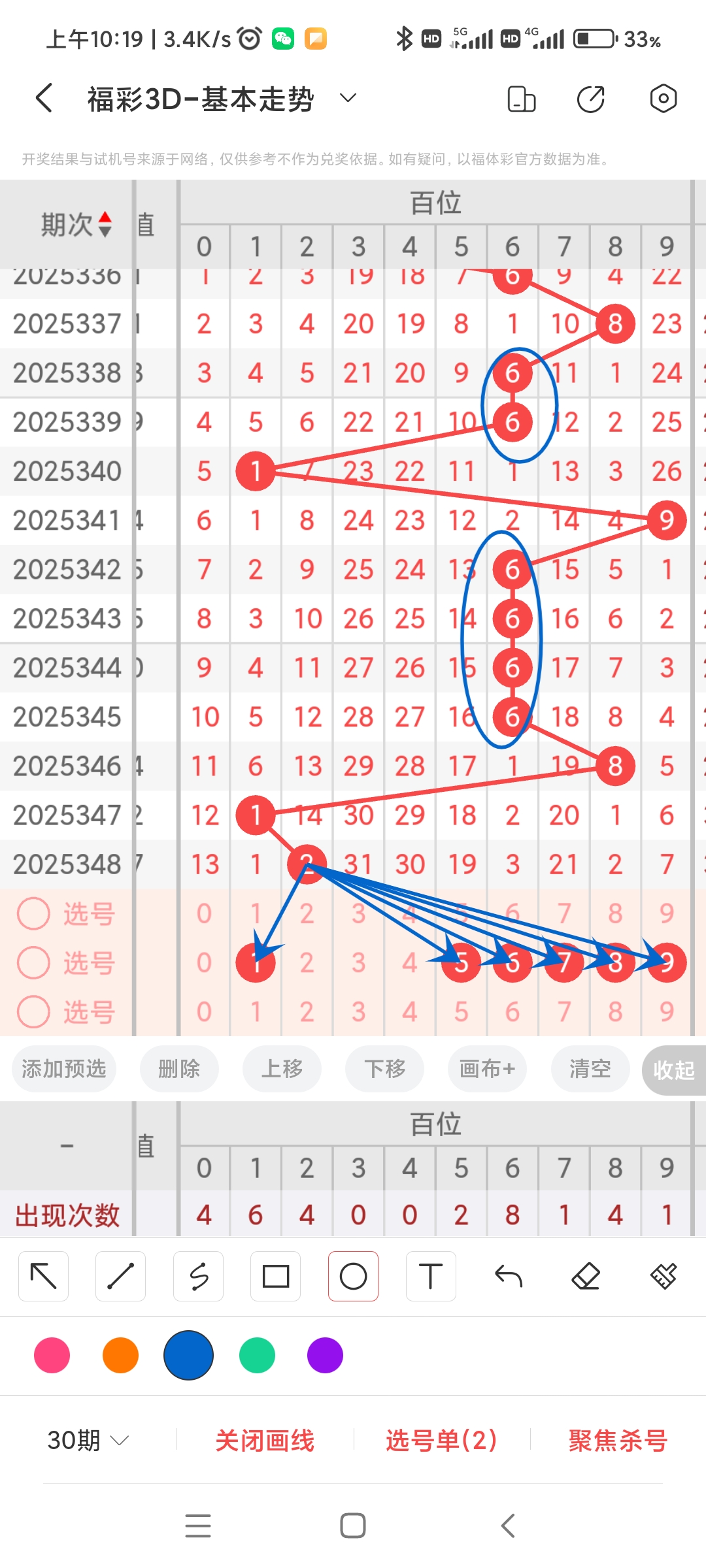Screen dimensions: 706x1568
Task: Expand the 福彩3D-基本走势 title dropdown
Action: click(x=347, y=98)
